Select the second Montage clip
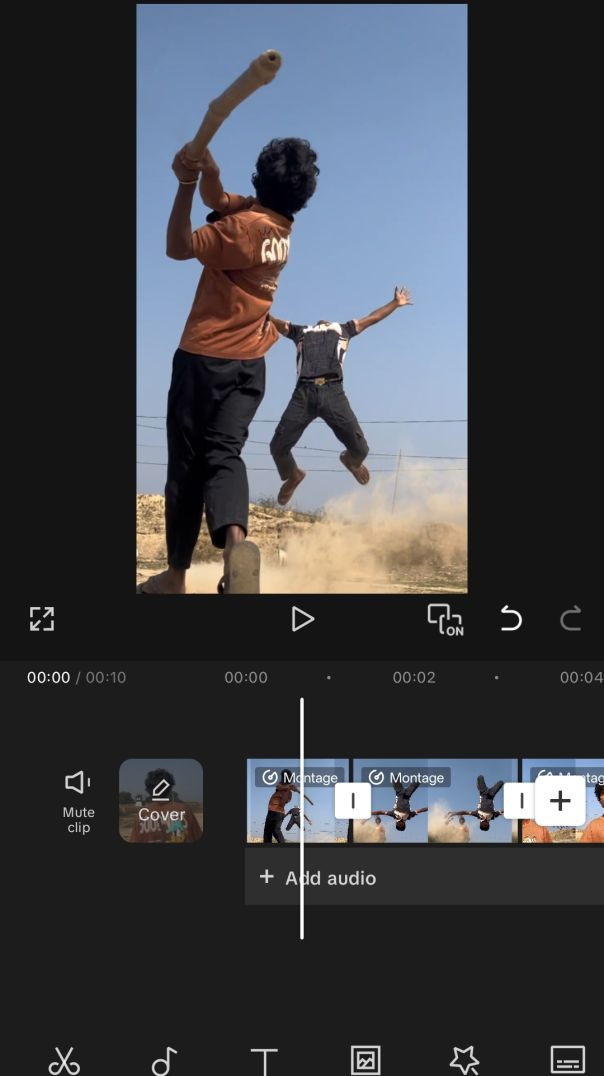 (x=430, y=810)
